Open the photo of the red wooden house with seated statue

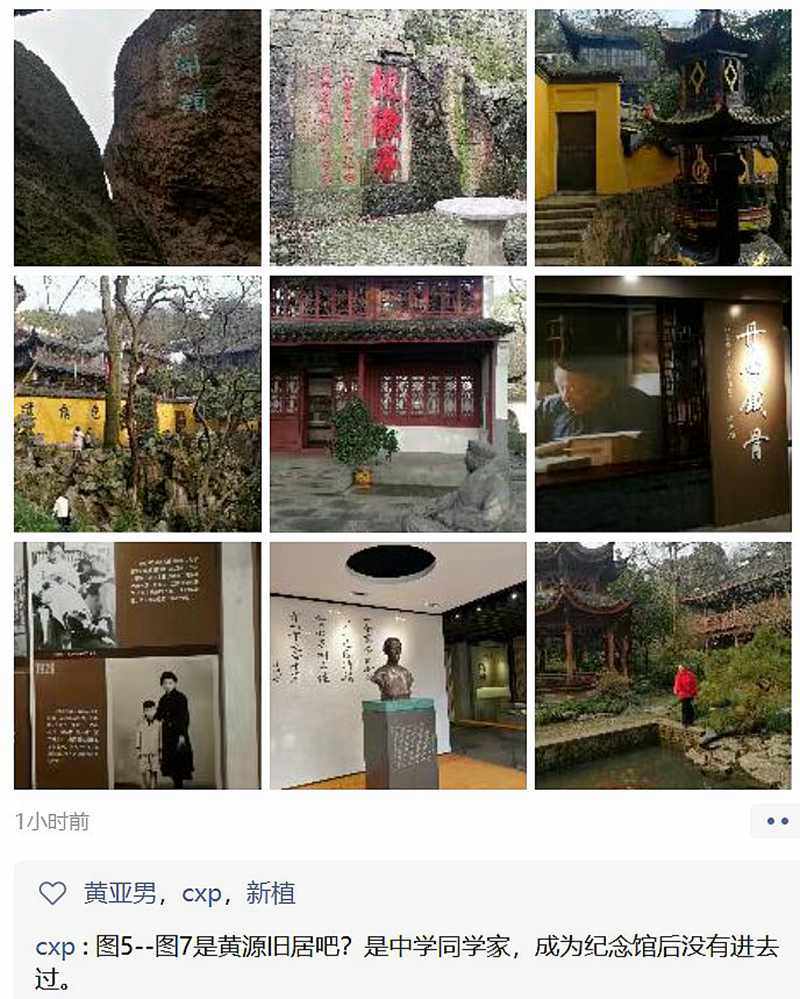coord(398,403)
